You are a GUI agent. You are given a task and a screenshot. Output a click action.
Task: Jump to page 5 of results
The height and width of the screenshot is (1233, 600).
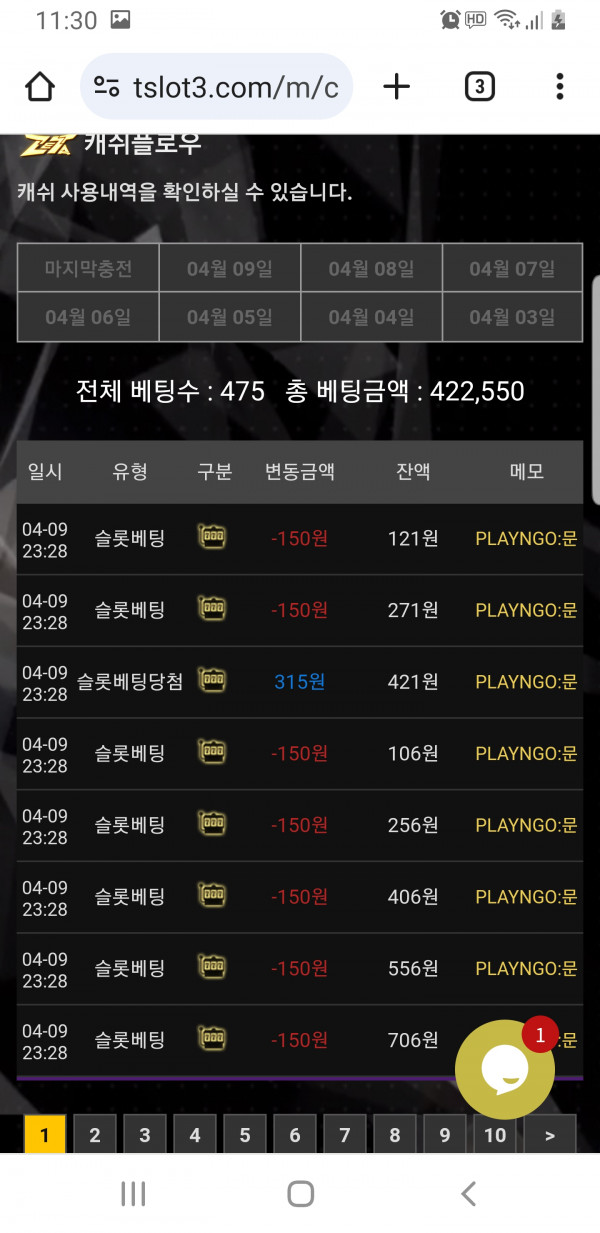click(x=245, y=1135)
